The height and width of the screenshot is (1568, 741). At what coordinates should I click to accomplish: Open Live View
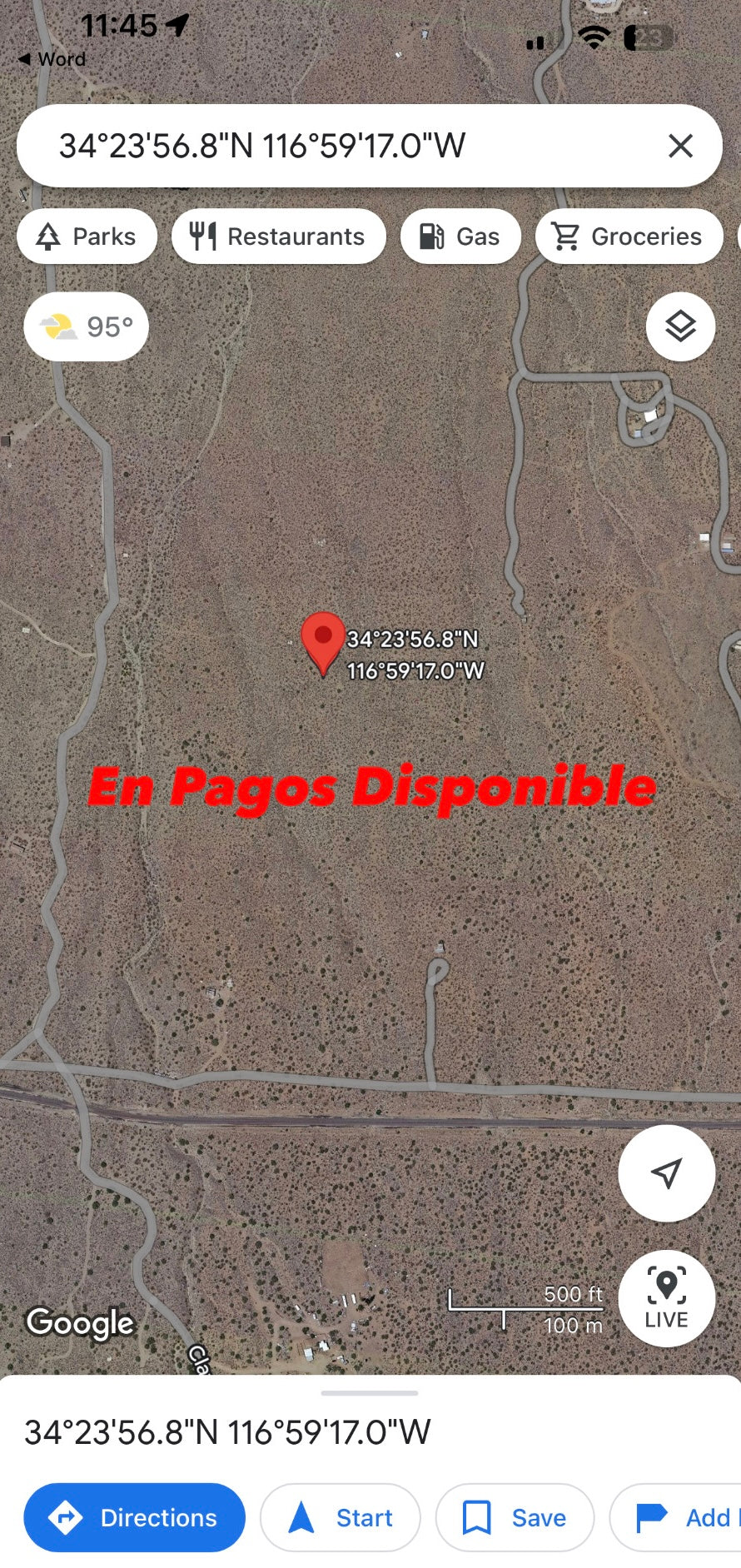point(666,1297)
